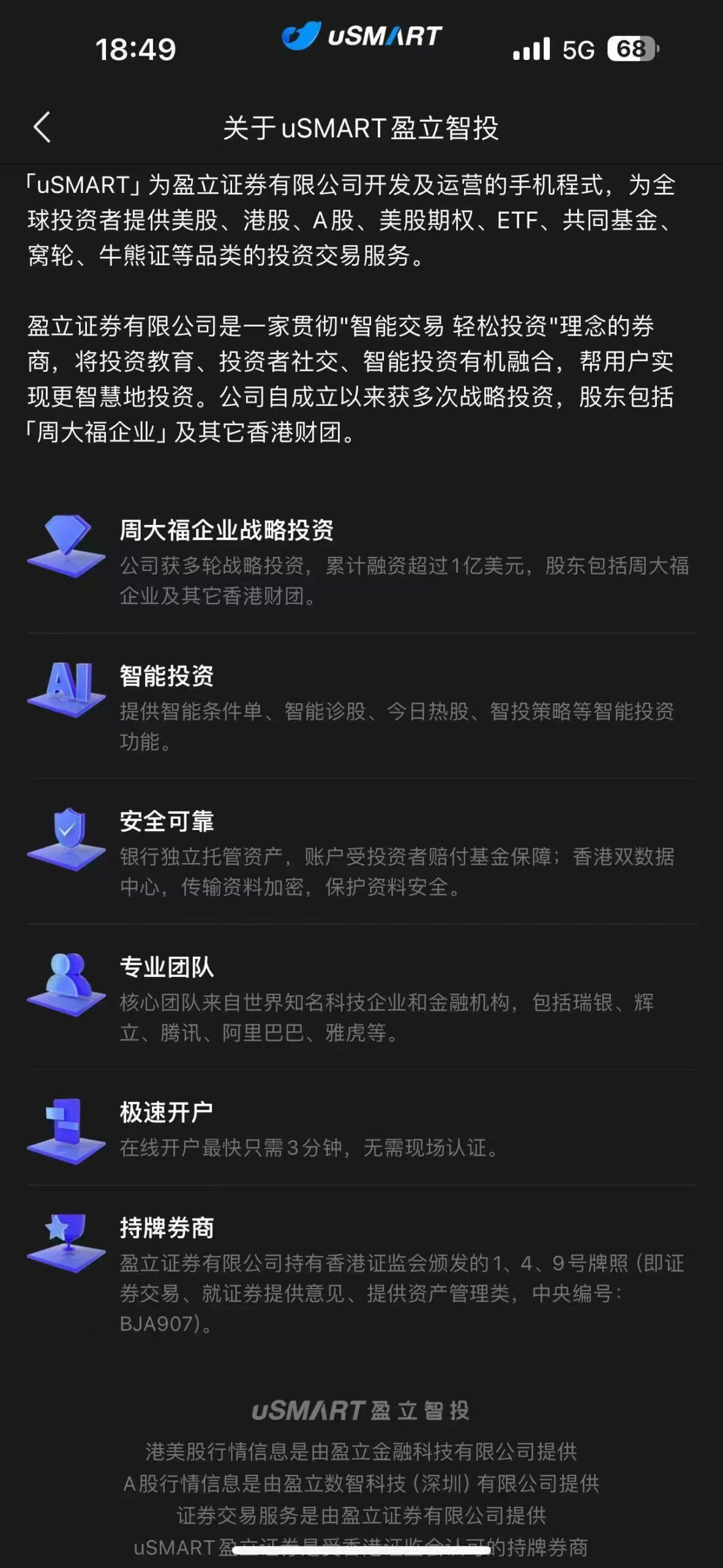Go back from the About uSMART page
Image resolution: width=723 pixels, height=1568 pixels.
click(x=42, y=127)
